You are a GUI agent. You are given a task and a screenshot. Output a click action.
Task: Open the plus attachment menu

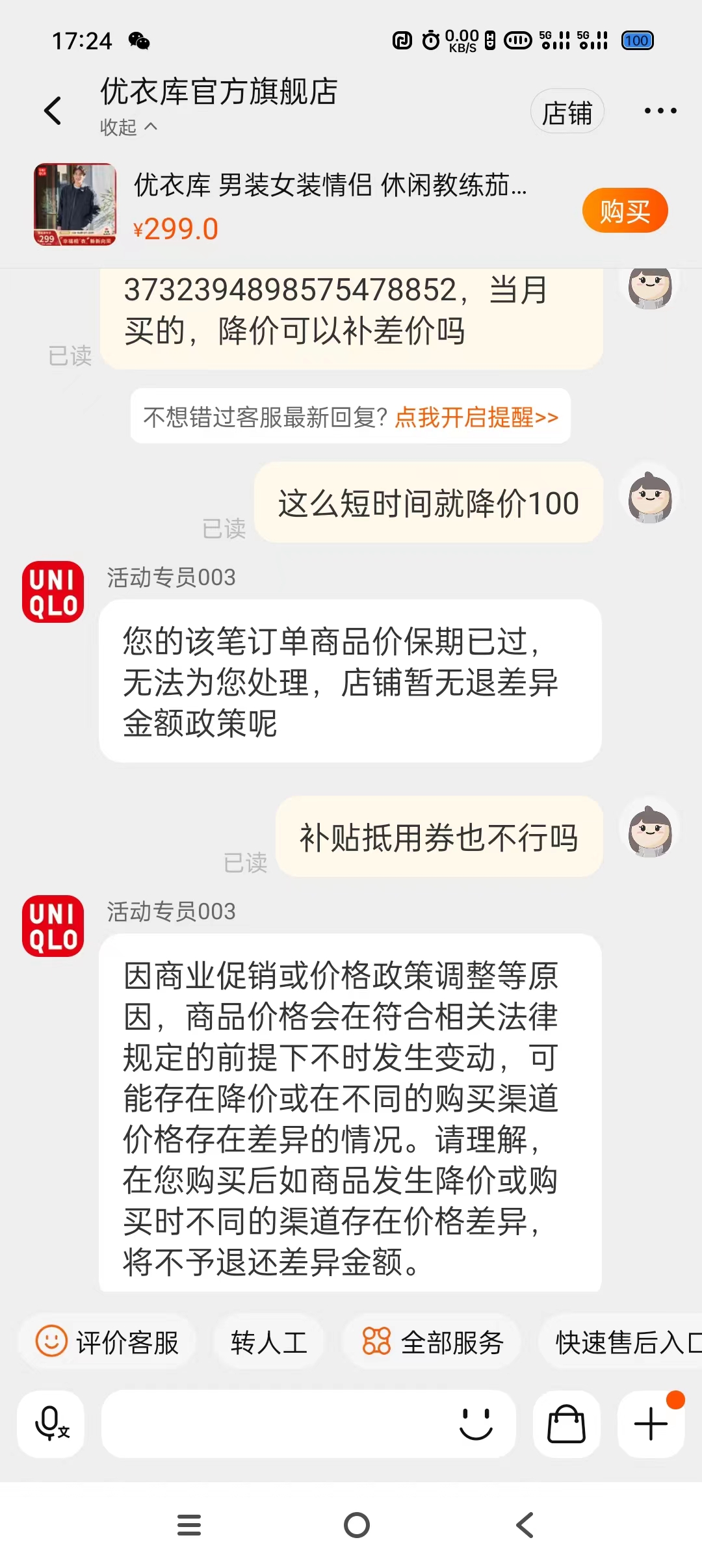[651, 1424]
